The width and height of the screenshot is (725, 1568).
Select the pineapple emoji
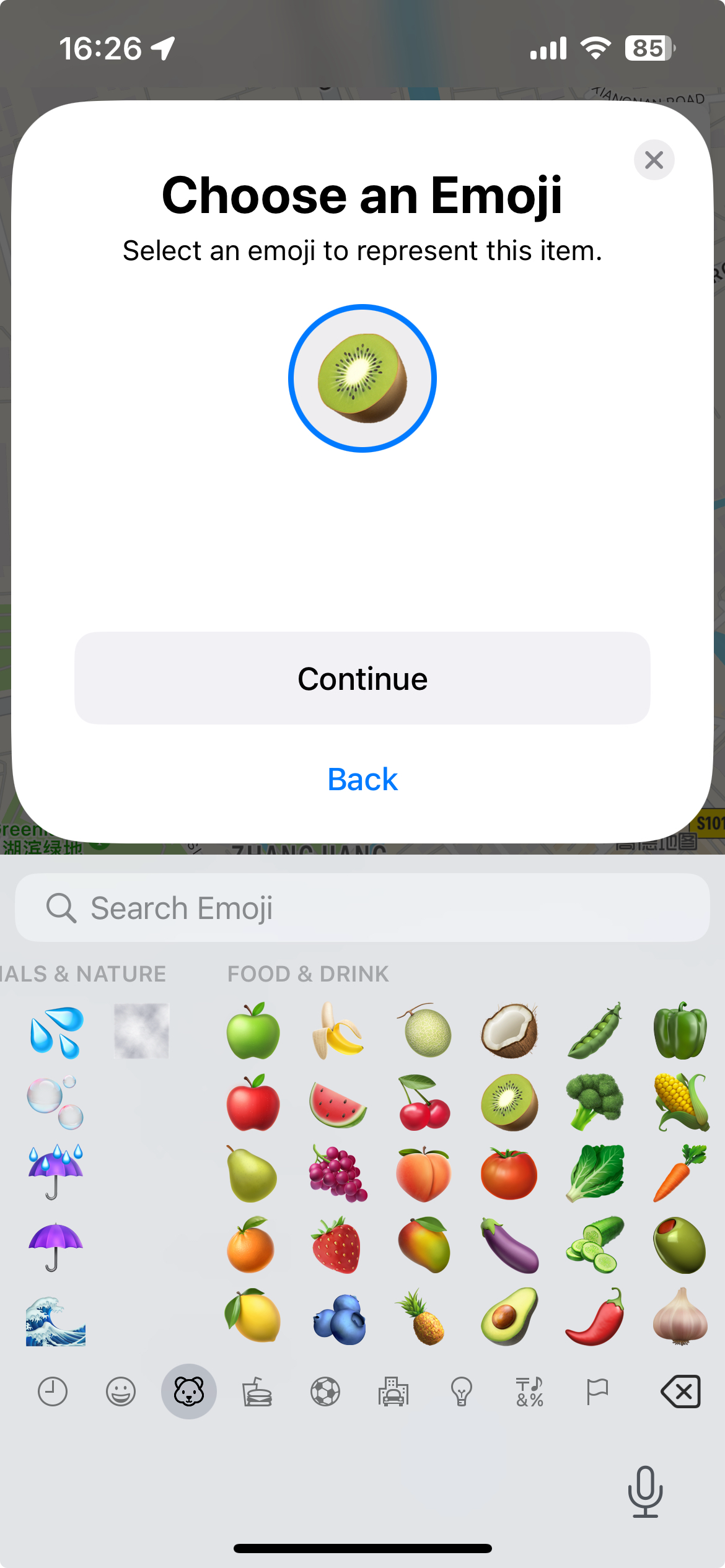pyautogui.click(x=424, y=1317)
